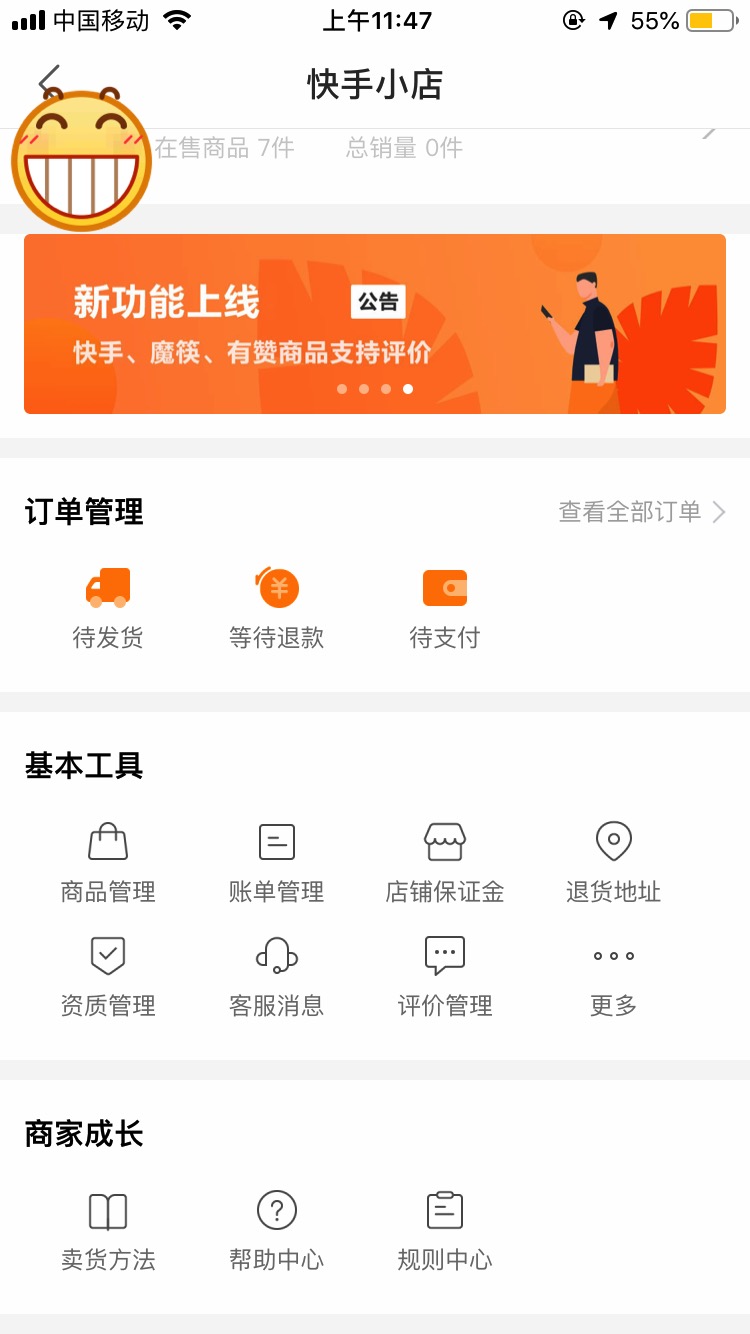Open 待支付 unpaid orders
Screen dimensions: 750x1334
[443, 605]
